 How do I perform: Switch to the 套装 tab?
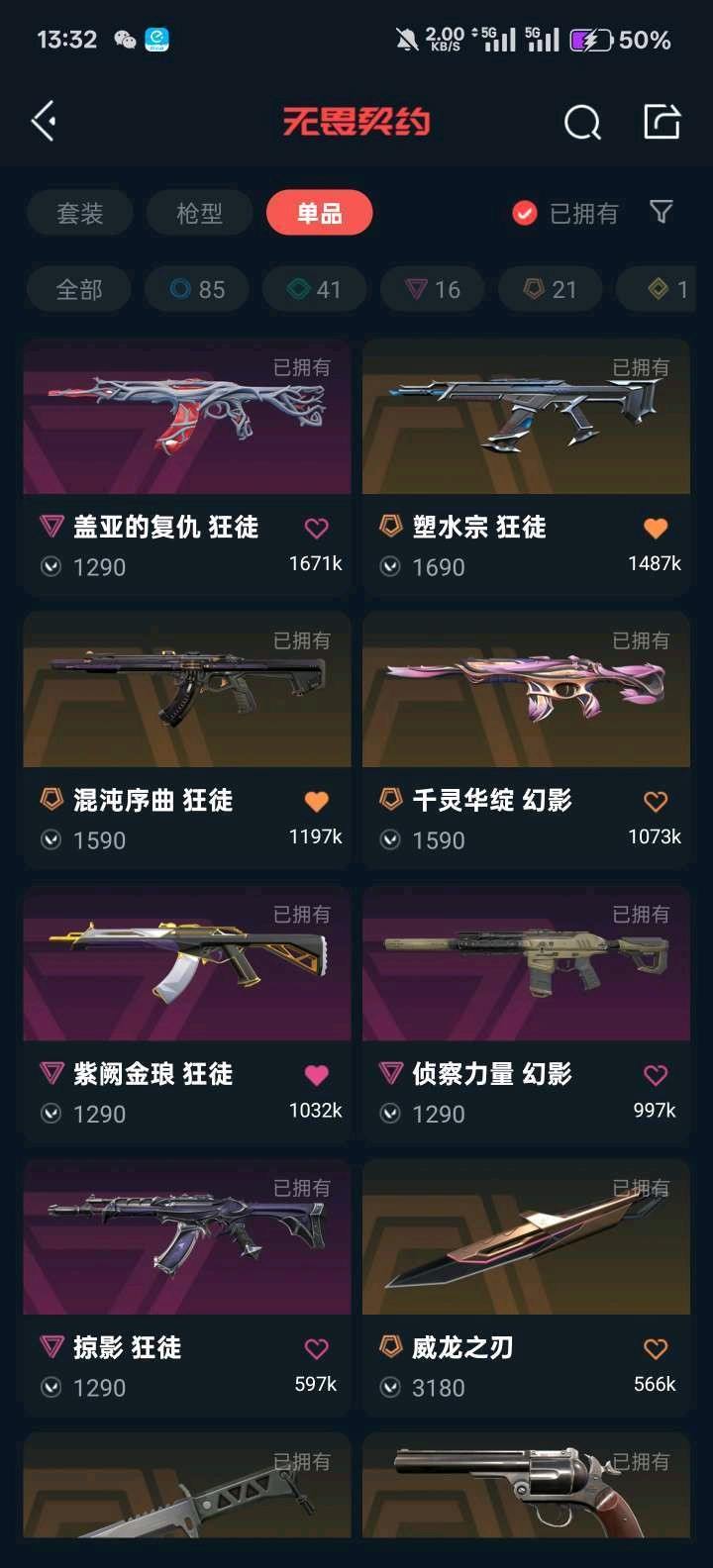pos(80,213)
